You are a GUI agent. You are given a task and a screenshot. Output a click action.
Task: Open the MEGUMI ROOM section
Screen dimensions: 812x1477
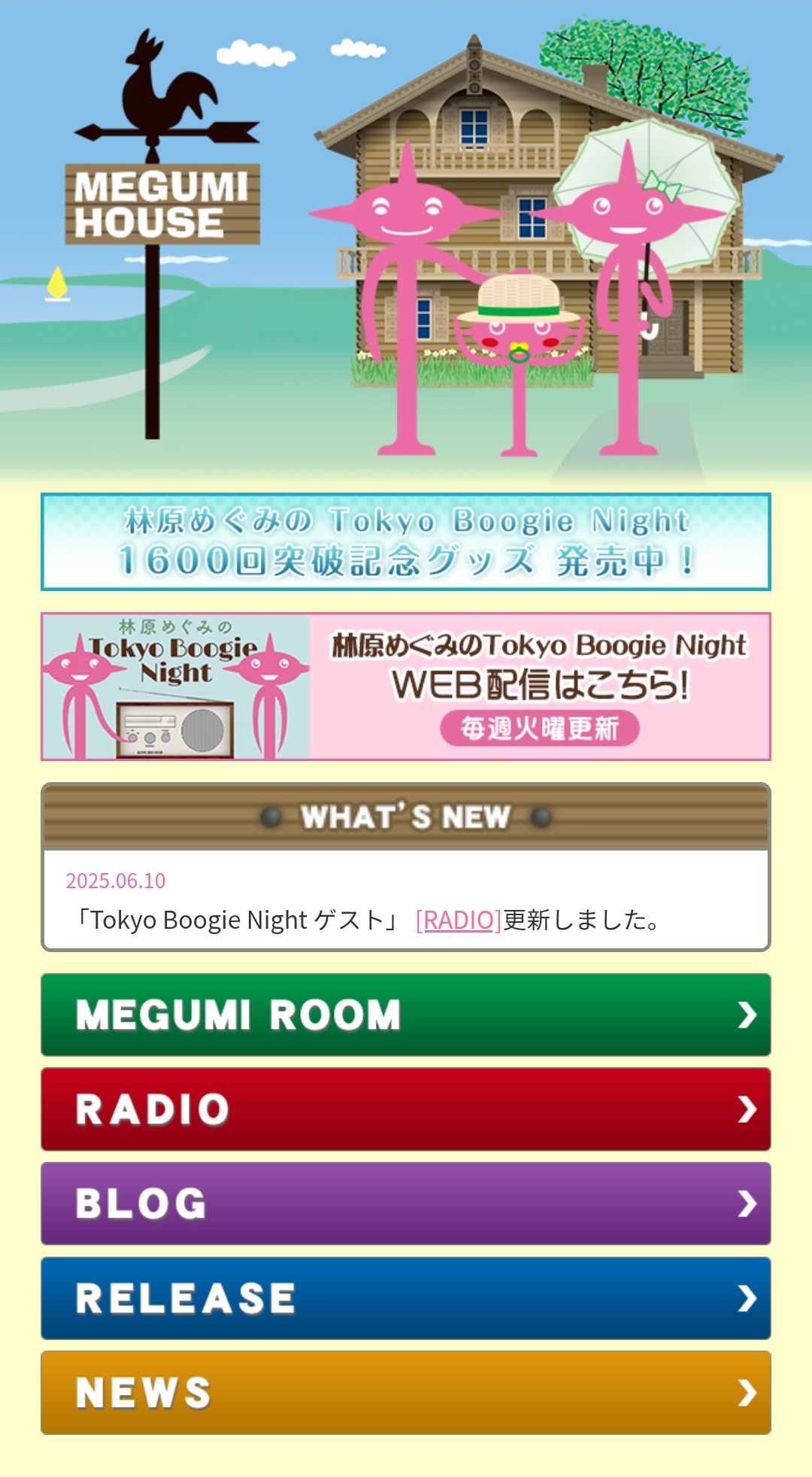point(406,1014)
